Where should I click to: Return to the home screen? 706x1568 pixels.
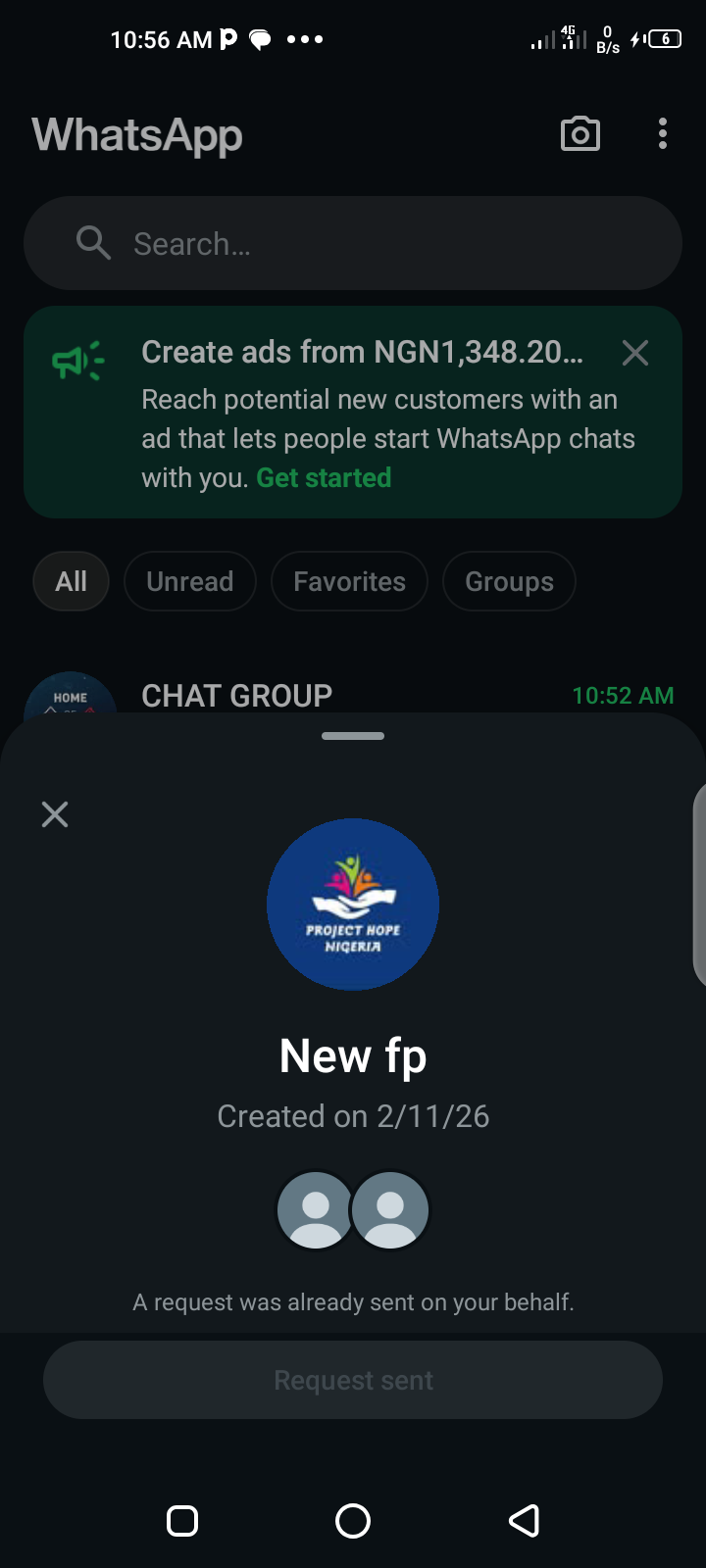pyautogui.click(x=353, y=1521)
